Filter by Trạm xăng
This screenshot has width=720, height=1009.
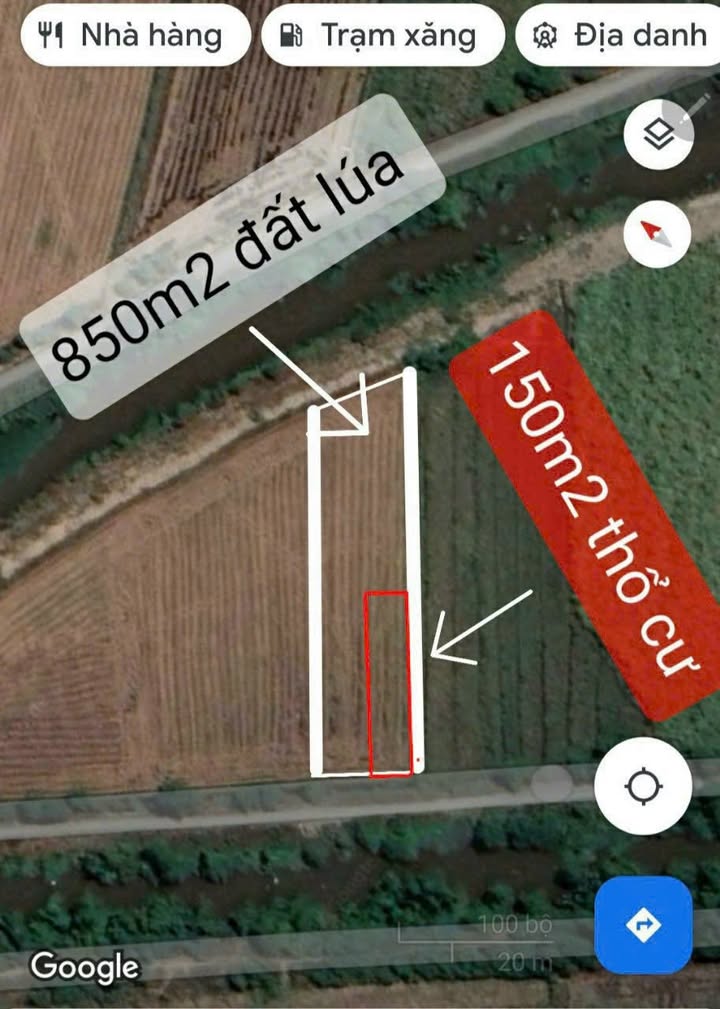[382, 35]
